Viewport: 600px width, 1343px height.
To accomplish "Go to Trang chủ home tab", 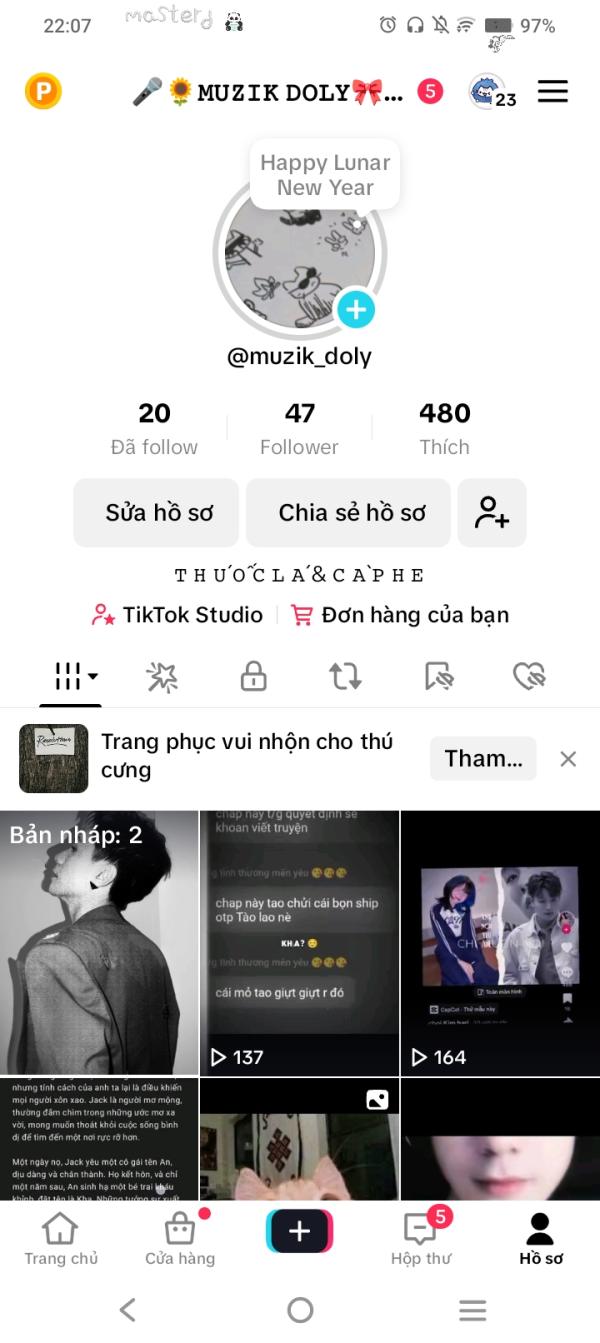I will pos(61,1239).
